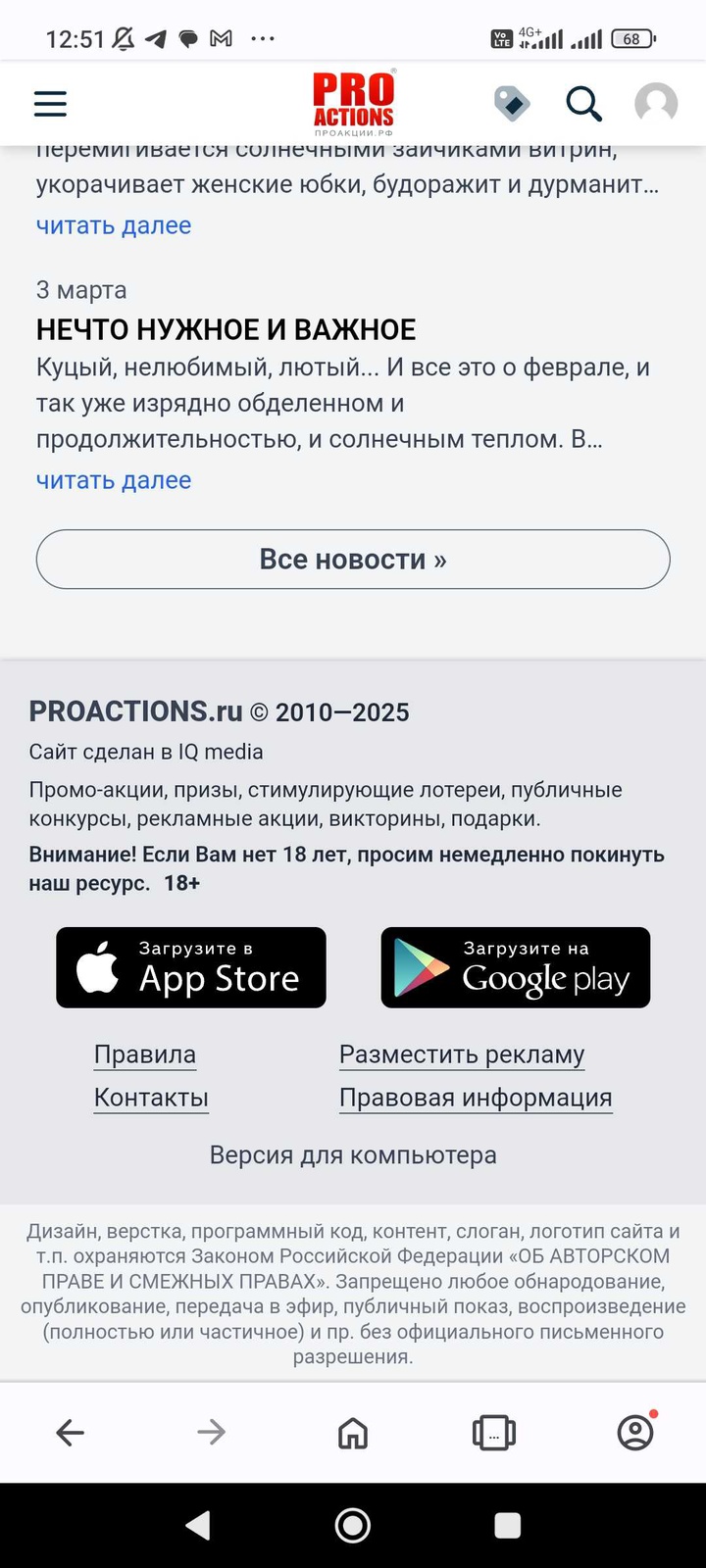
Task: Open site search magnifier
Action: pyautogui.click(x=583, y=103)
